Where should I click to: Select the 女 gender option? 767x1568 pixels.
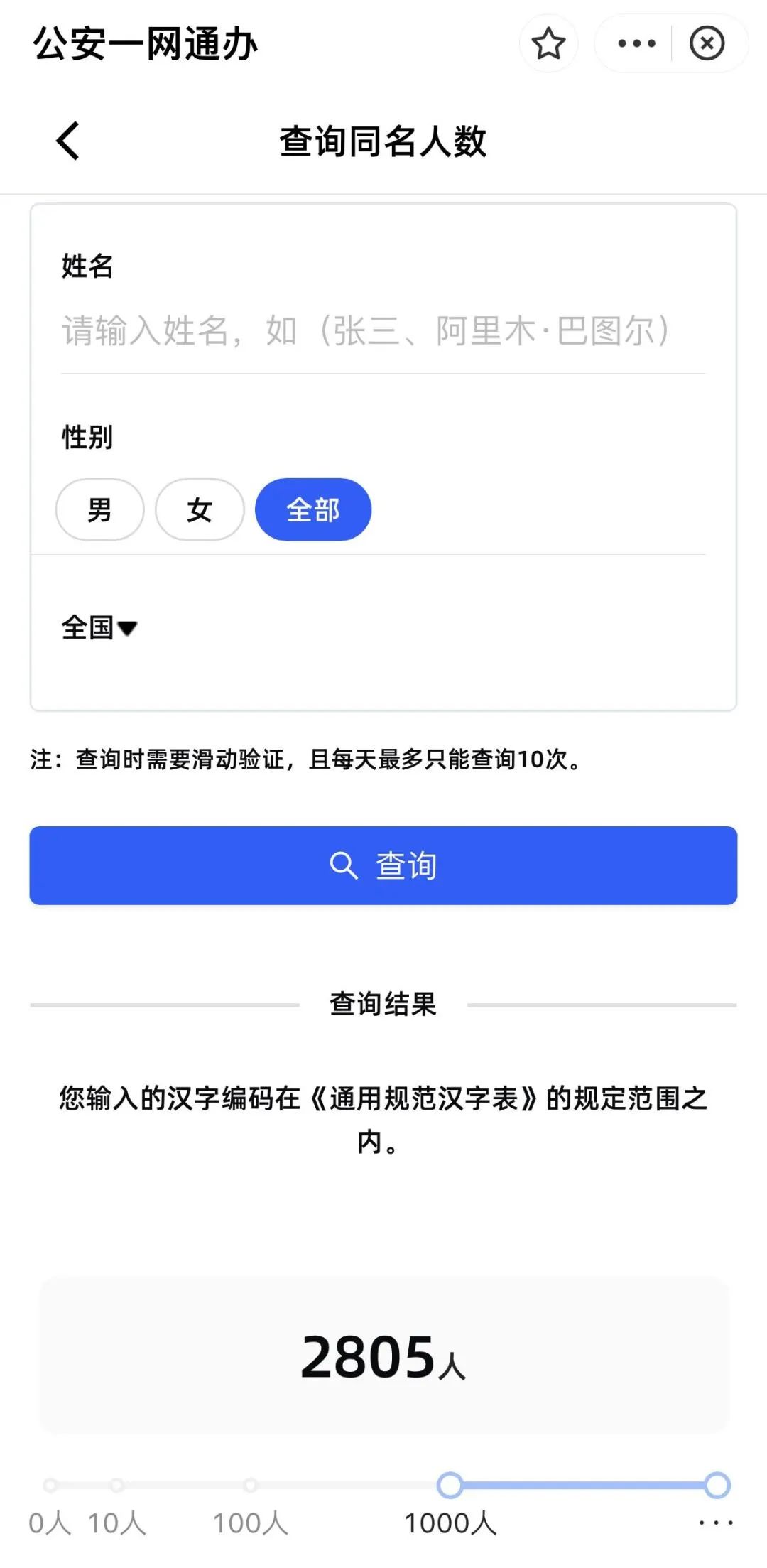click(x=199, y=509)
